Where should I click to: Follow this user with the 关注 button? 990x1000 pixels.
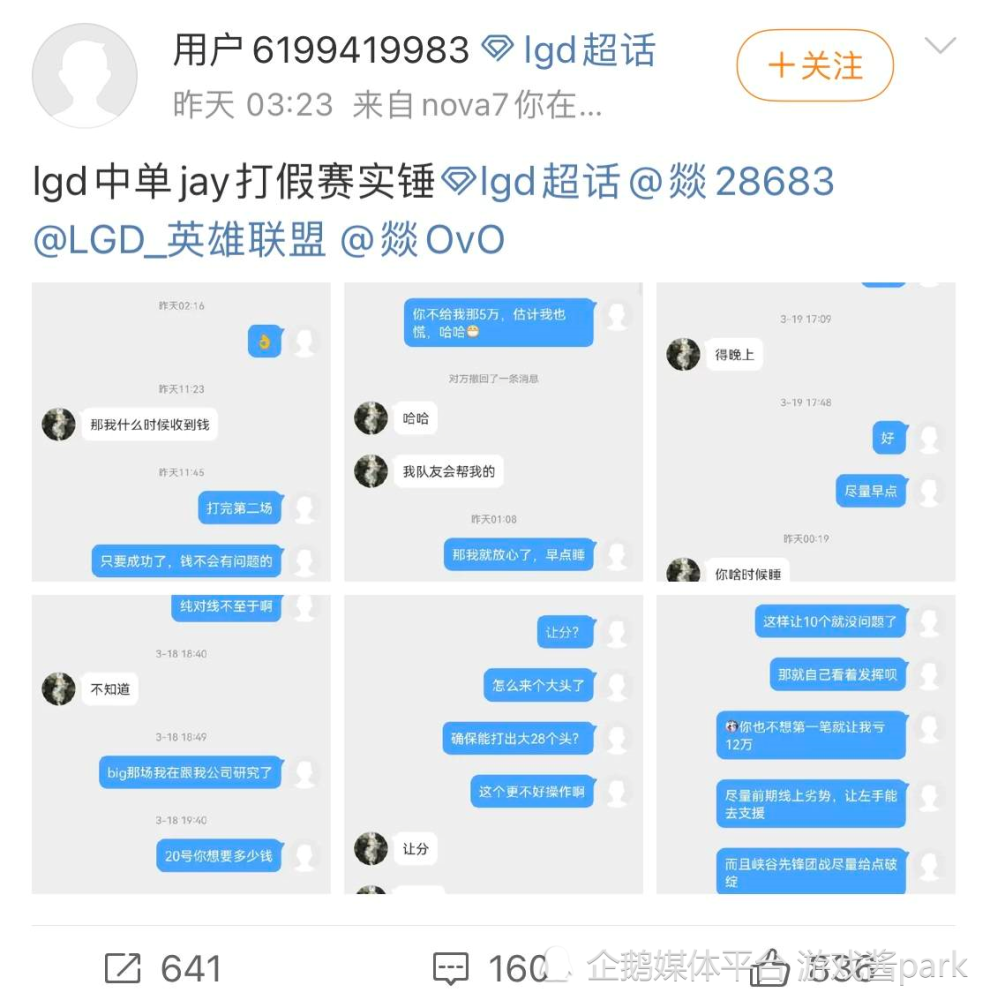point(814,66)
